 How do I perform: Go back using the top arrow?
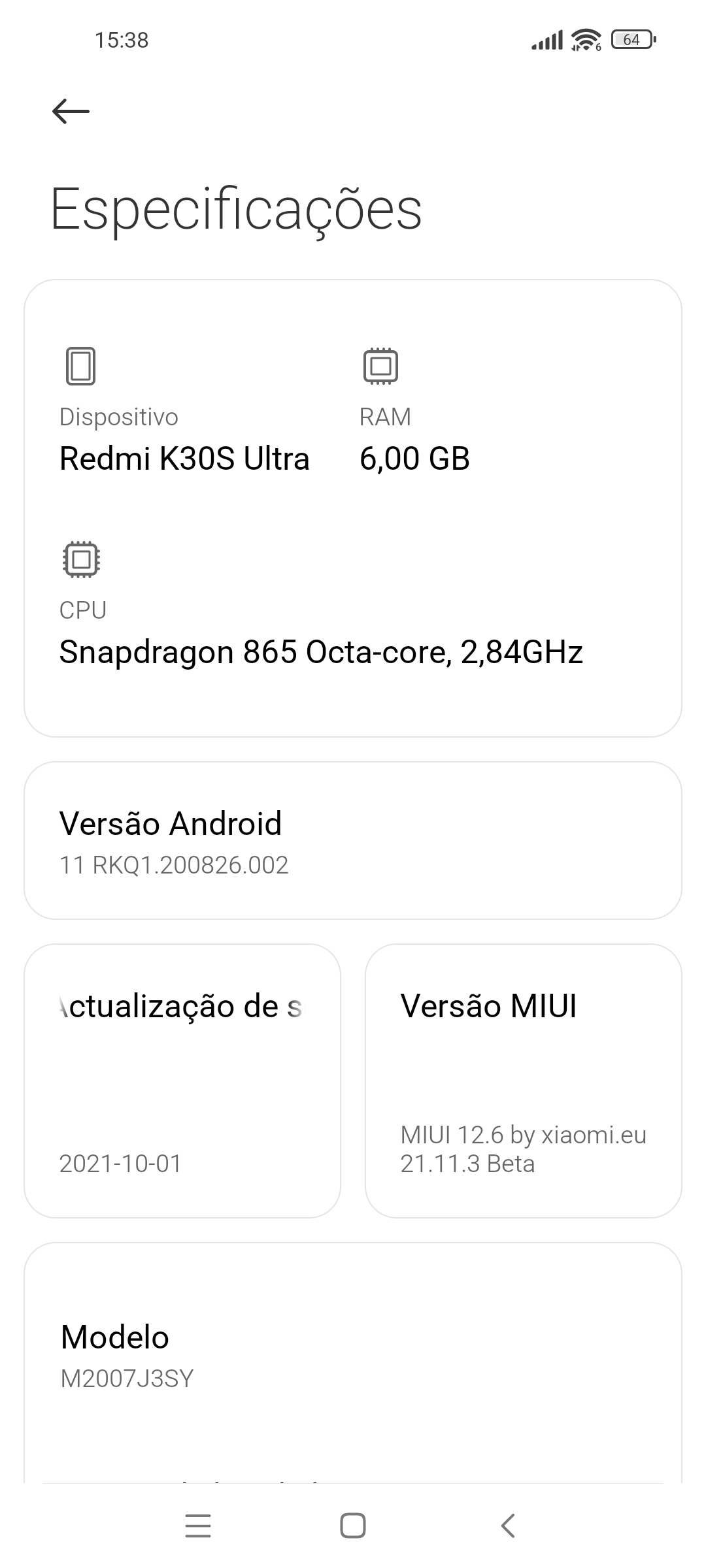(x=71, y=111)
